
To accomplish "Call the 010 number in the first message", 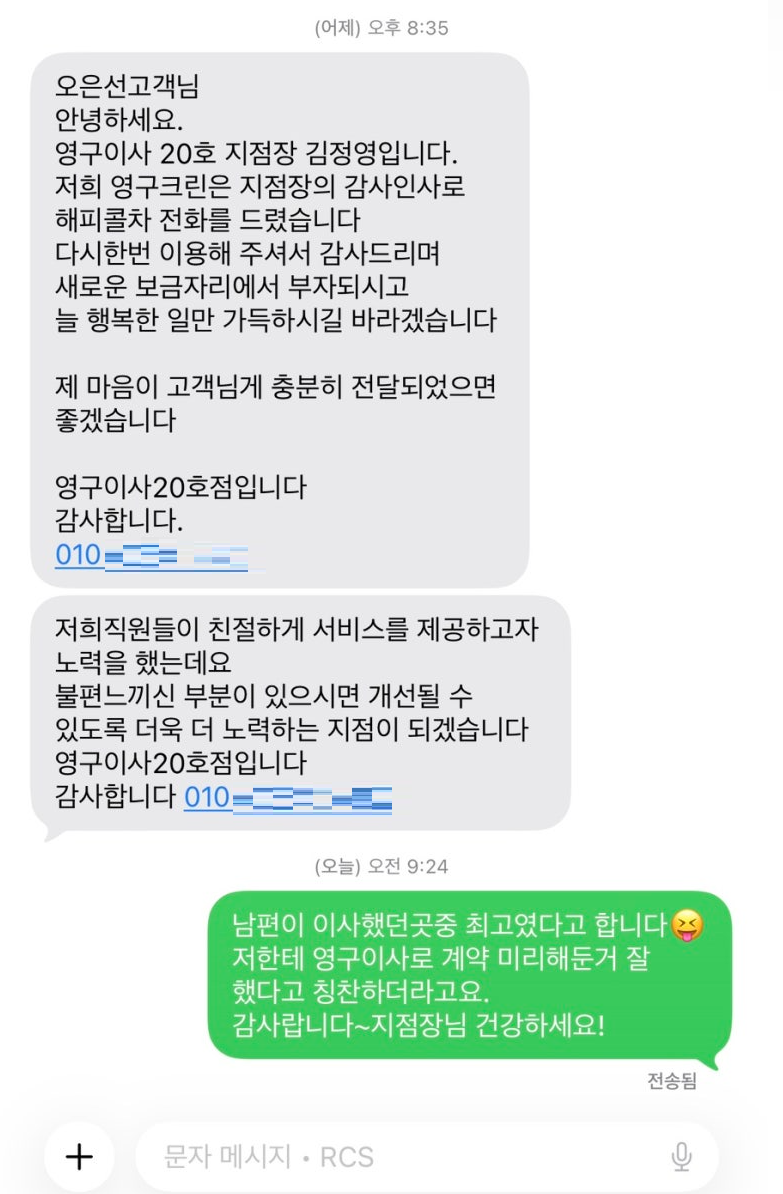I will pos(150,554).
